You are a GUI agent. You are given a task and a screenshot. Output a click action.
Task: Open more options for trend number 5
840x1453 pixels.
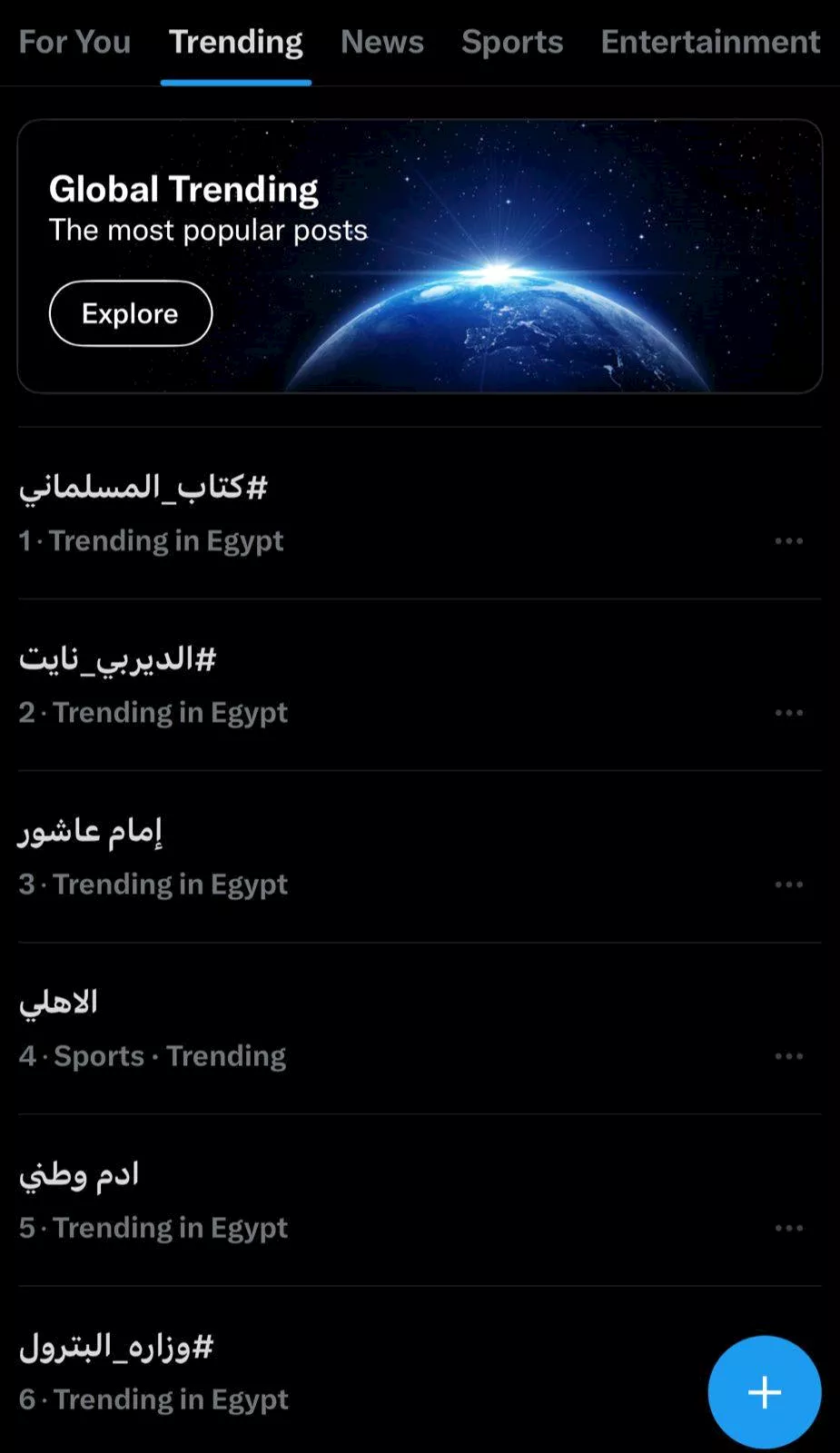(x=788, y=1228)
